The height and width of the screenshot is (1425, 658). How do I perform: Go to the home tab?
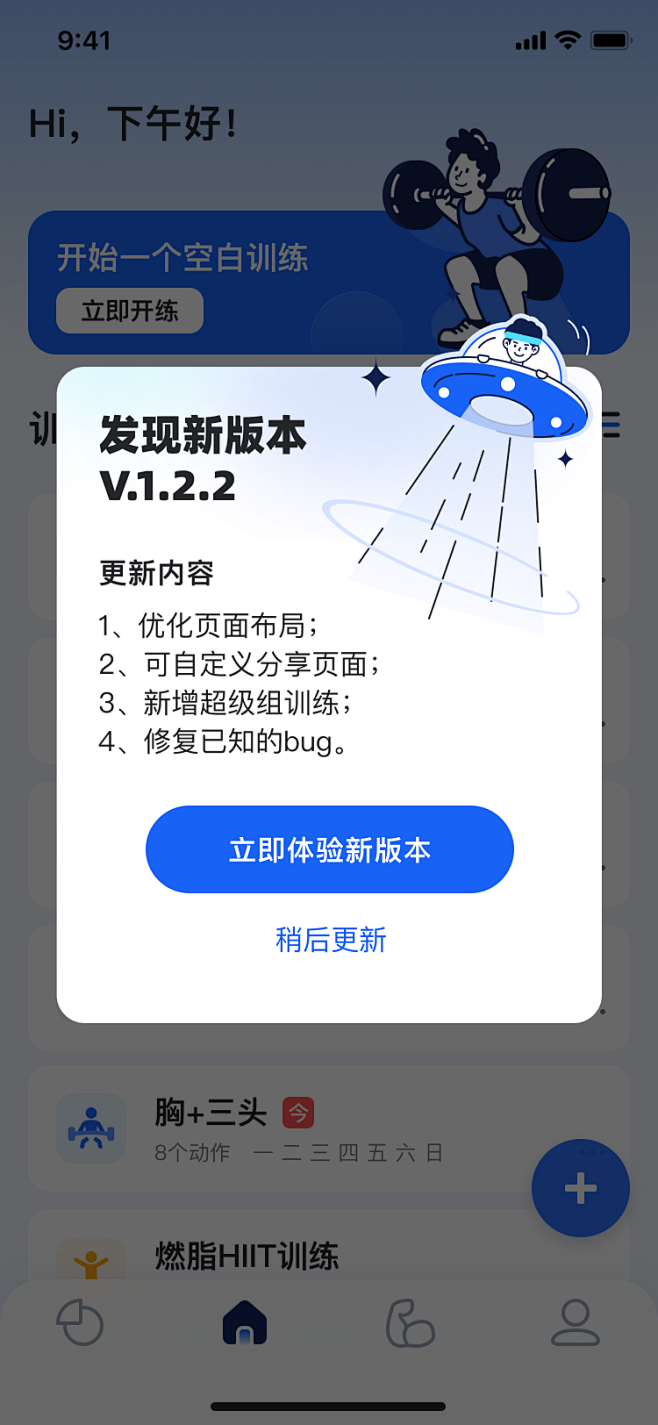[x=245, y=1322]
